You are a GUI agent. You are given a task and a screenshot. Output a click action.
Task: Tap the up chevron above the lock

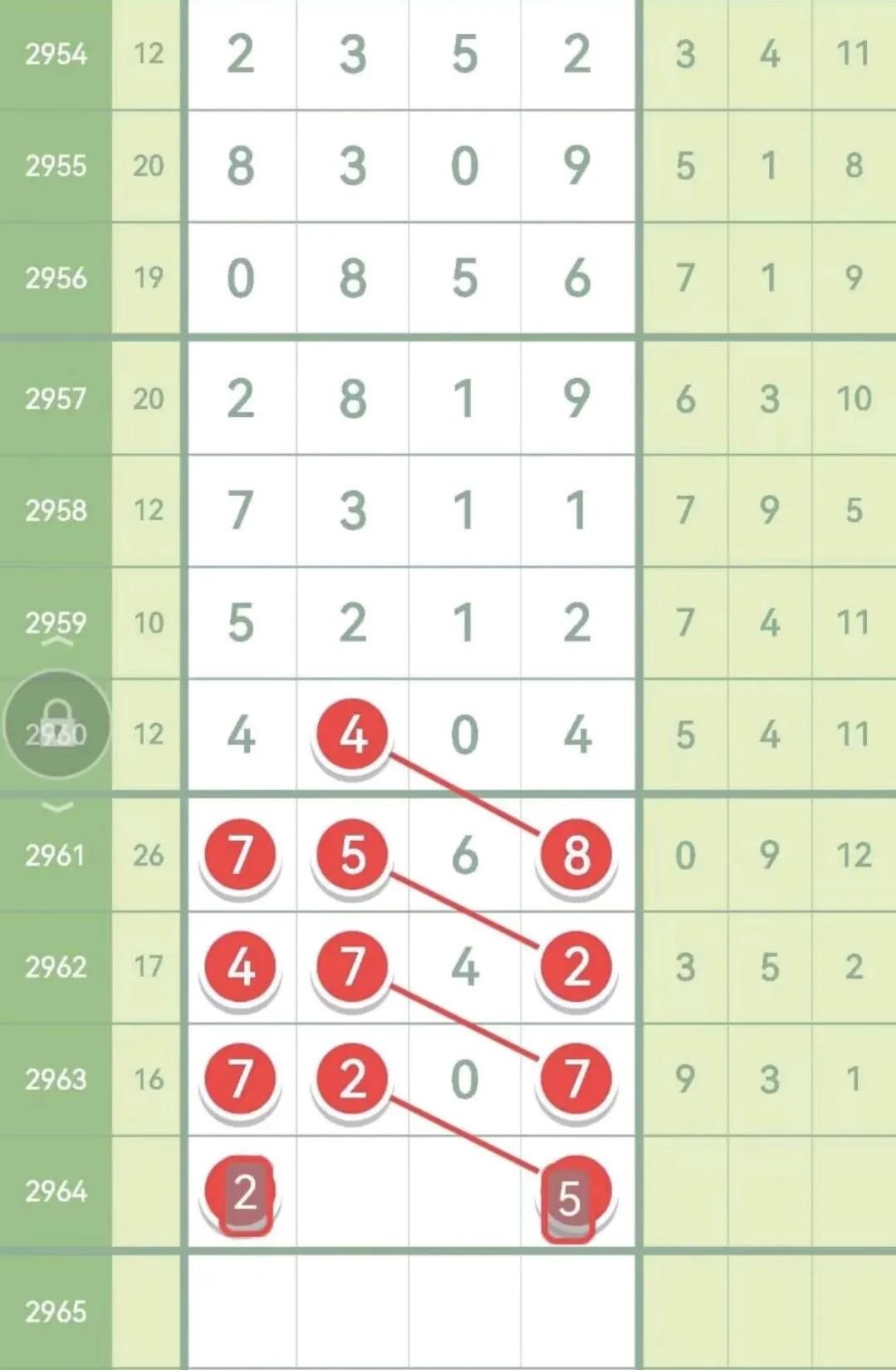pos(57,642)
